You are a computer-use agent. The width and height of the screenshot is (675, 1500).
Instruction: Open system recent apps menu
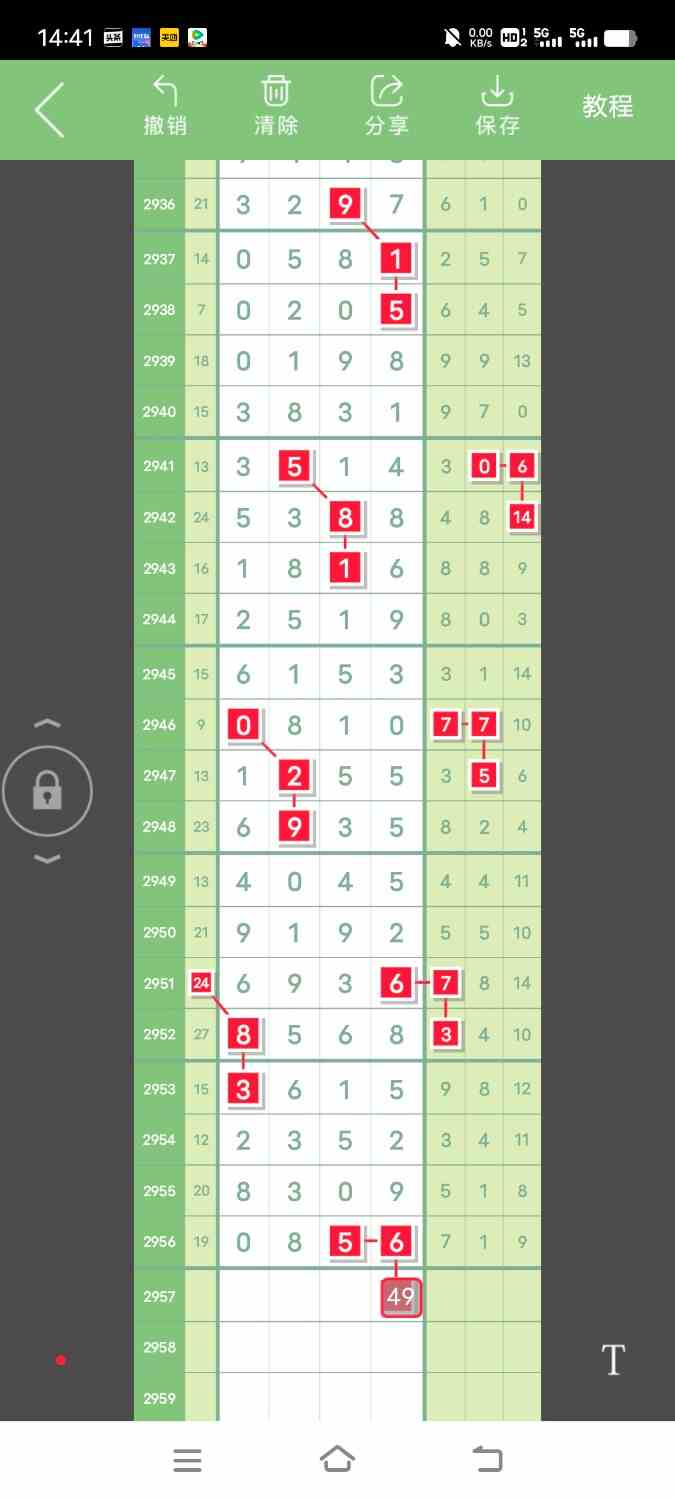pos(187,1460)
